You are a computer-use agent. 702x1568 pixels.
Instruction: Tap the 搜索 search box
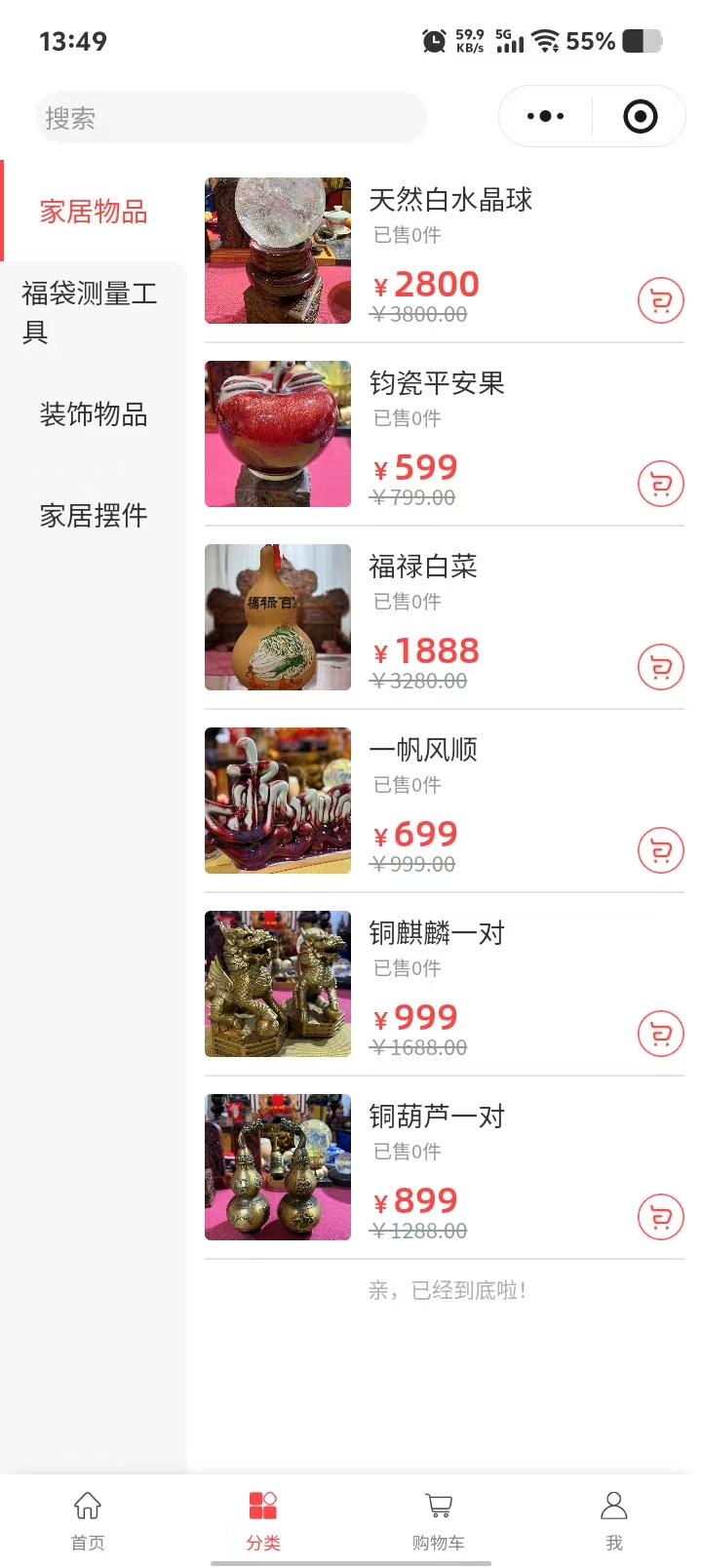pos(230,118)
